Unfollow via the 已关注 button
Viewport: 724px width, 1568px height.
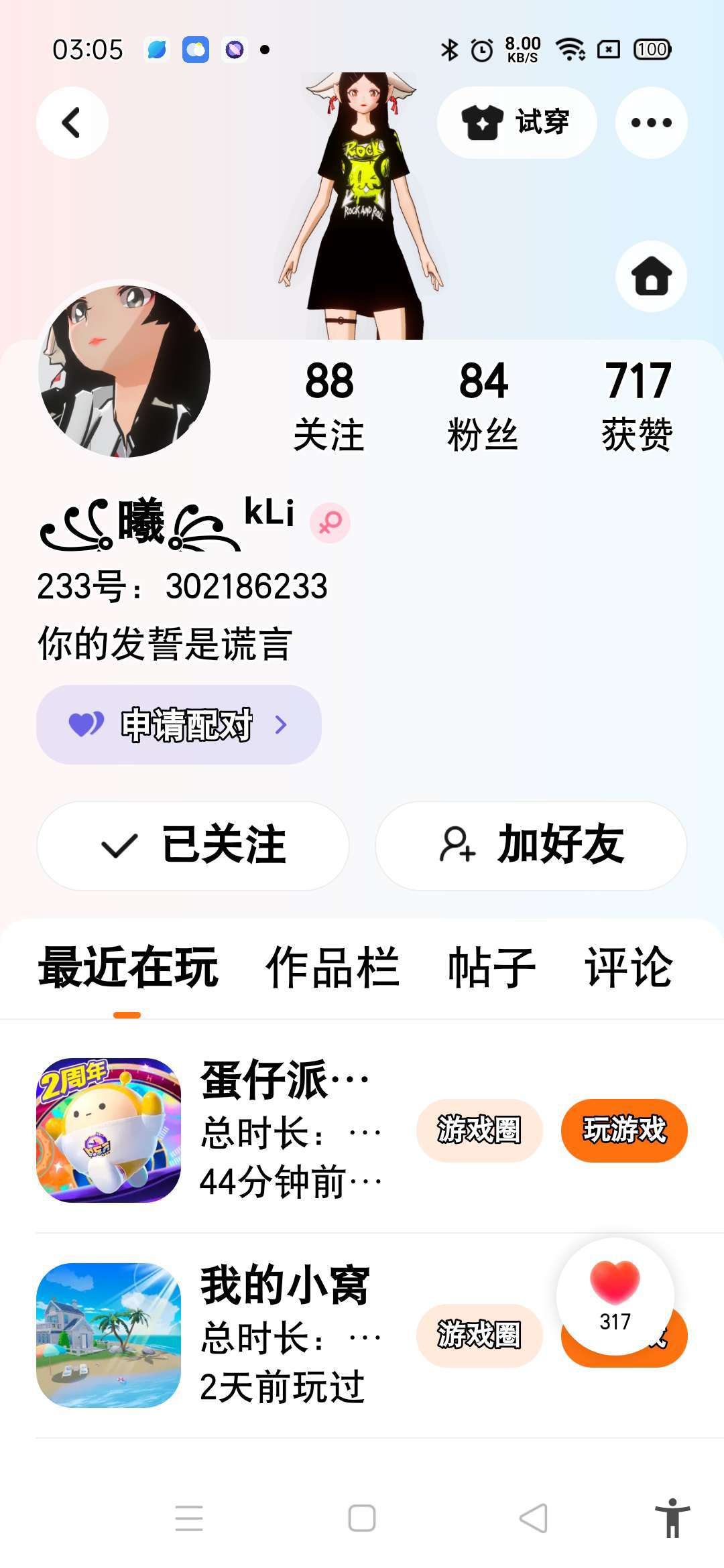[x=193, y=846]
